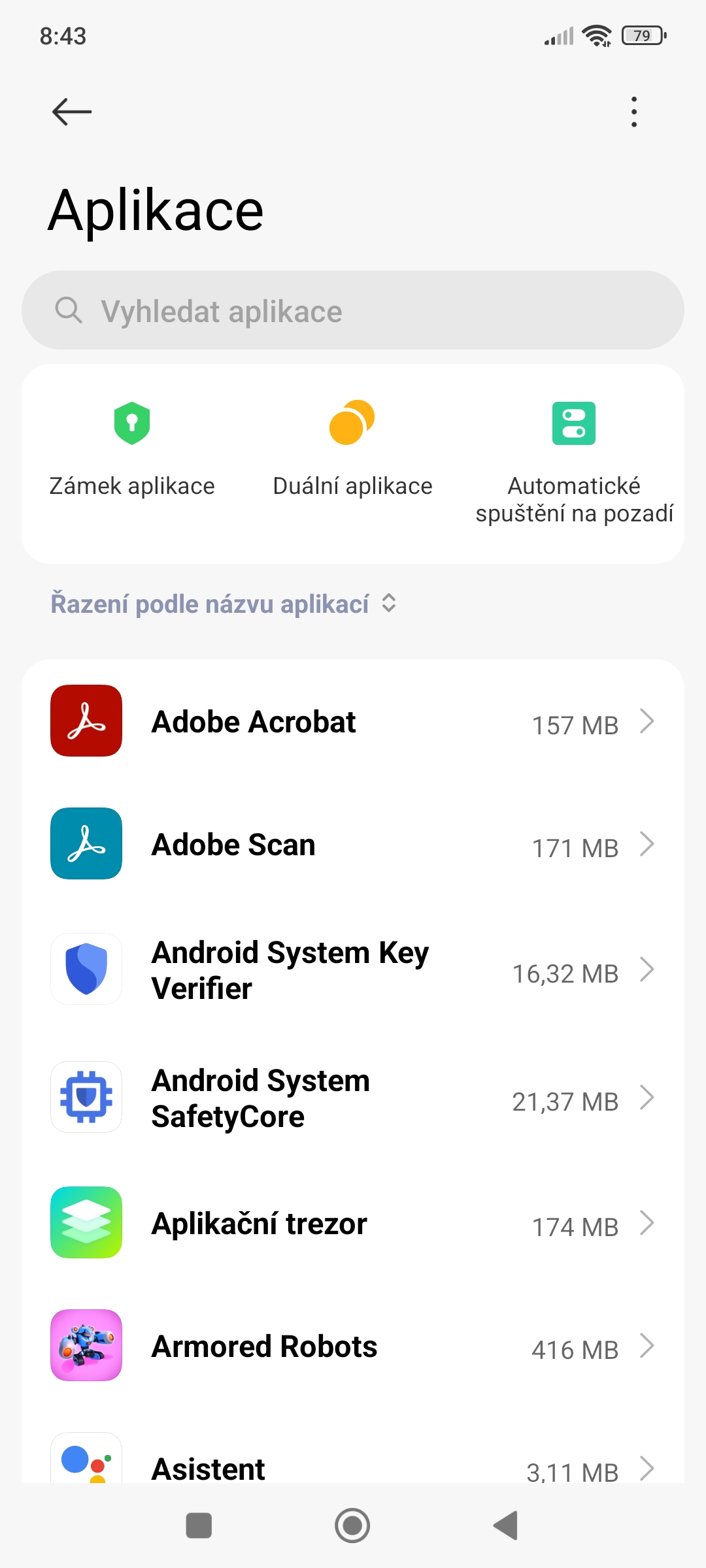Open Adobe Scan app details
Screen dimensions: 706x1568
(x=353, y=844)
